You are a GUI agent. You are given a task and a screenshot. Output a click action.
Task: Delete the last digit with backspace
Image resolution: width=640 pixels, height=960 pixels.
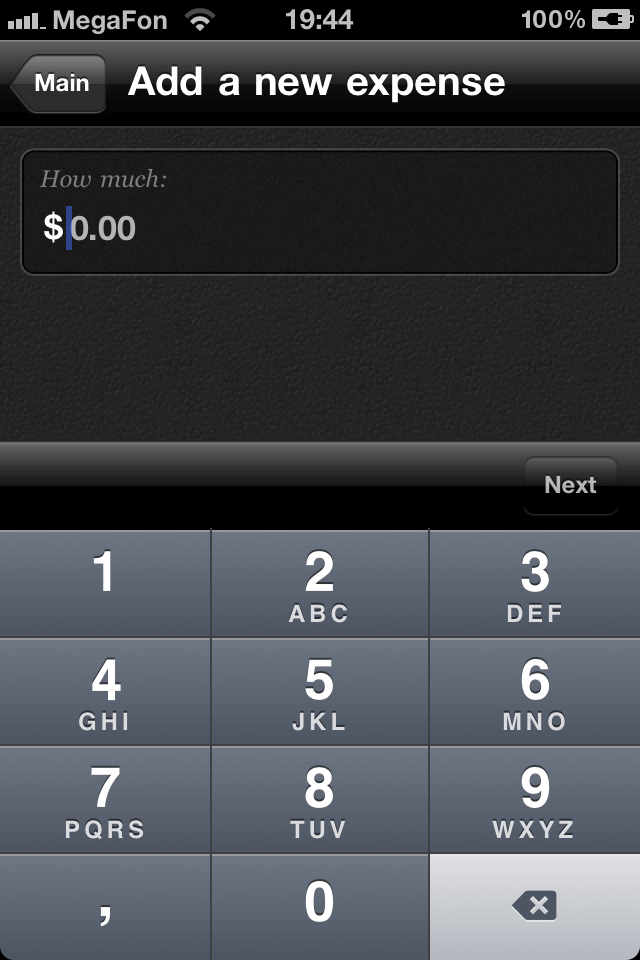click(x=534, y=906)
